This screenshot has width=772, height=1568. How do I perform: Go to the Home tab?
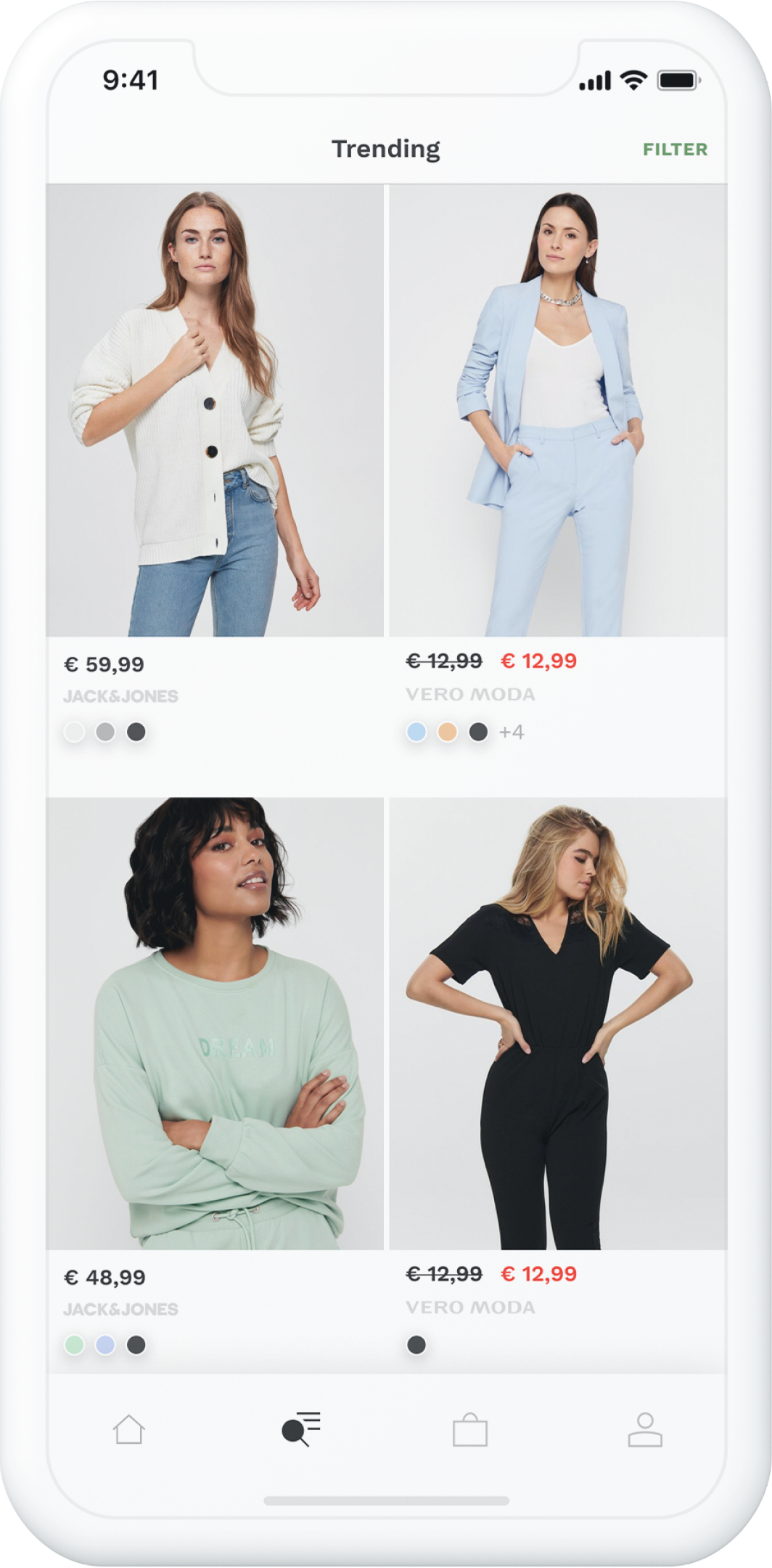coord(129,1429)
